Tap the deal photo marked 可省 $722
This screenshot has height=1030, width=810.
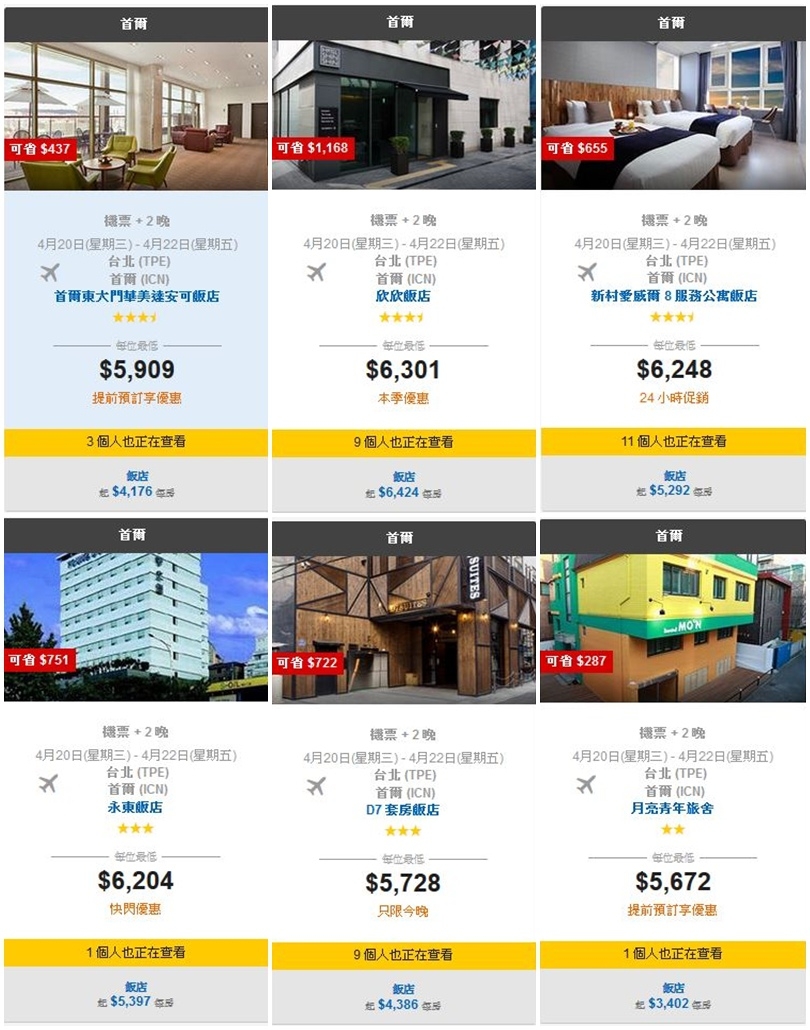pos(403,628)
